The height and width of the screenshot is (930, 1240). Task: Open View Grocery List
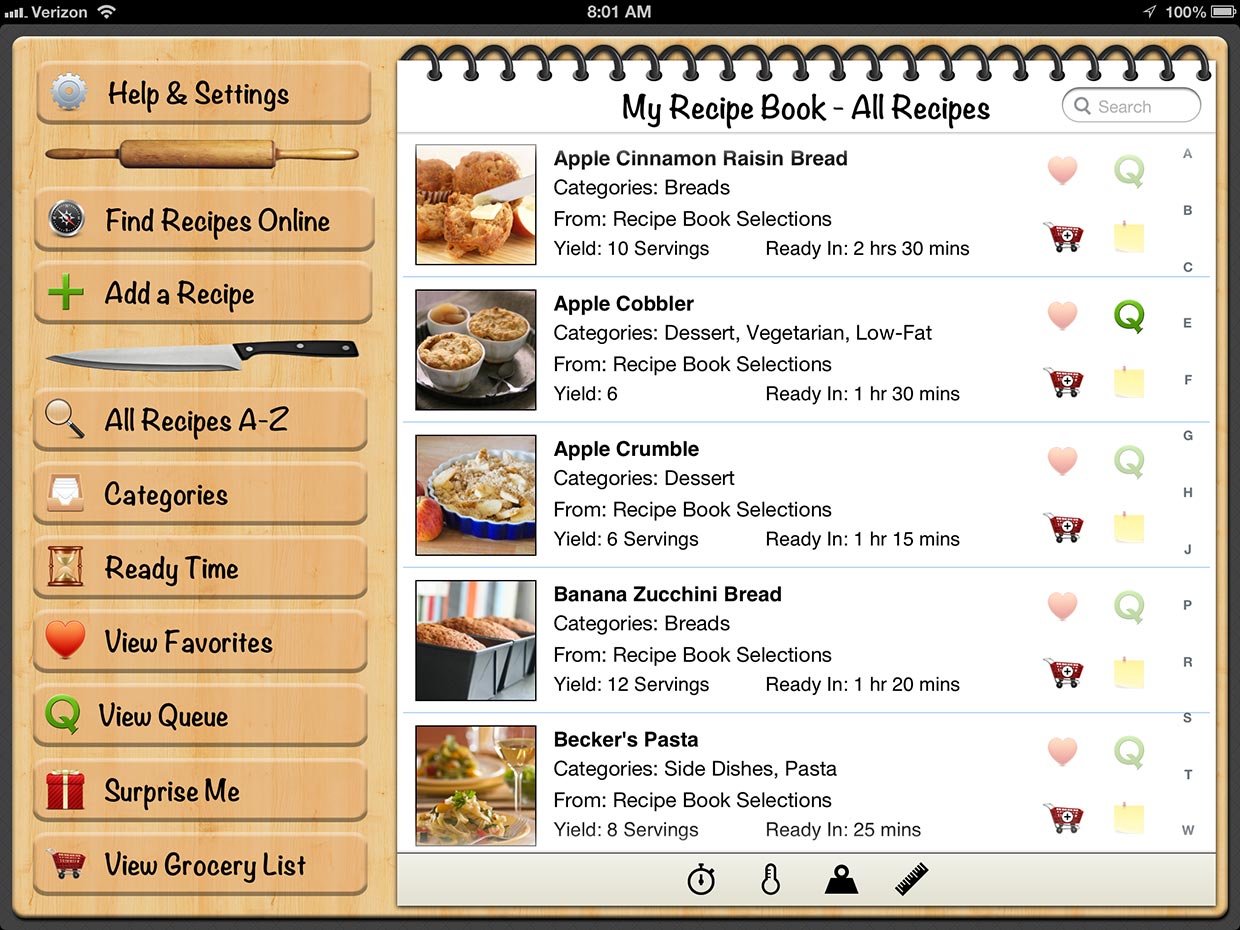(x=200, y=865)
